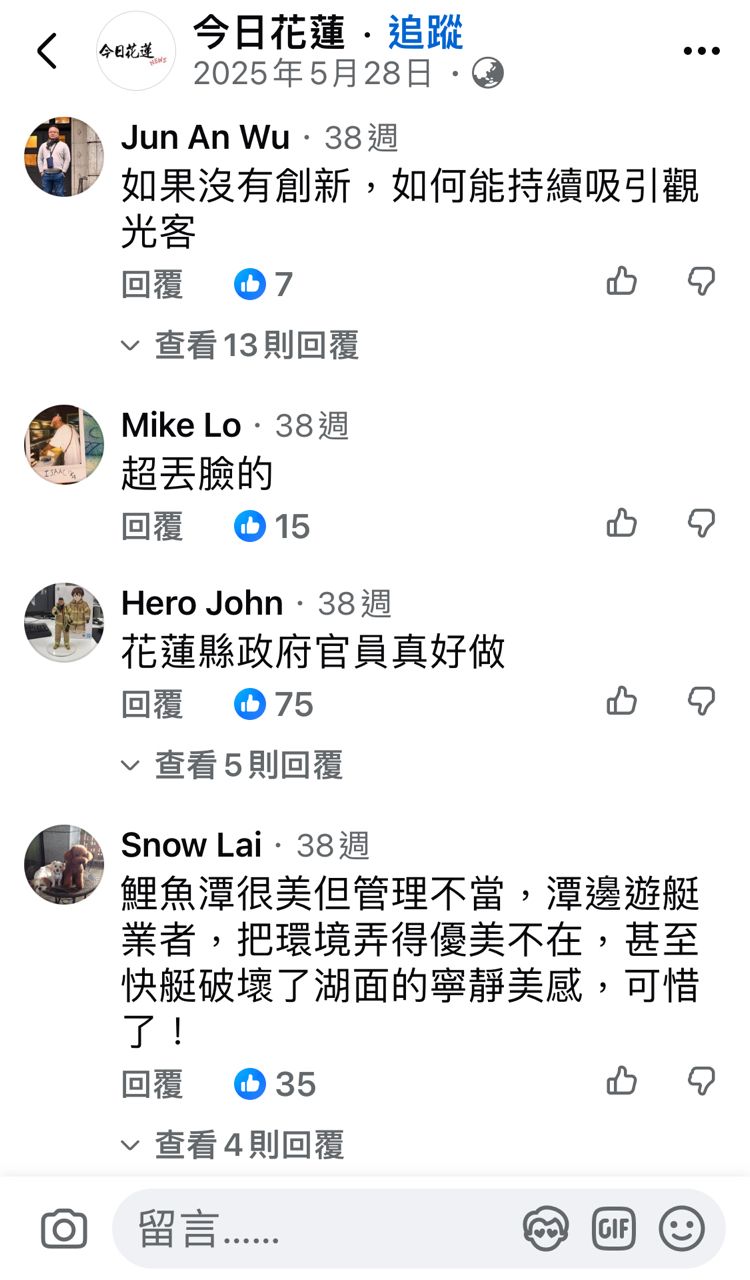
Task: Open the emoji smiley picker
Action: pos(682,1229)
